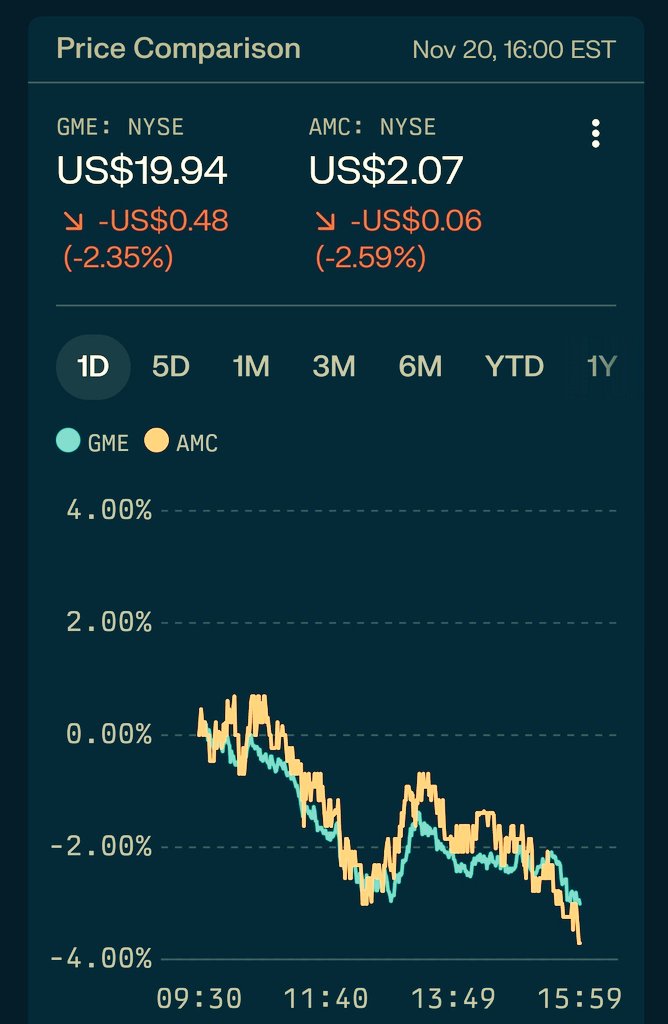668x1024 pixels.
Task: Open the three-dot overflow menu
Action: pos(596,134)
